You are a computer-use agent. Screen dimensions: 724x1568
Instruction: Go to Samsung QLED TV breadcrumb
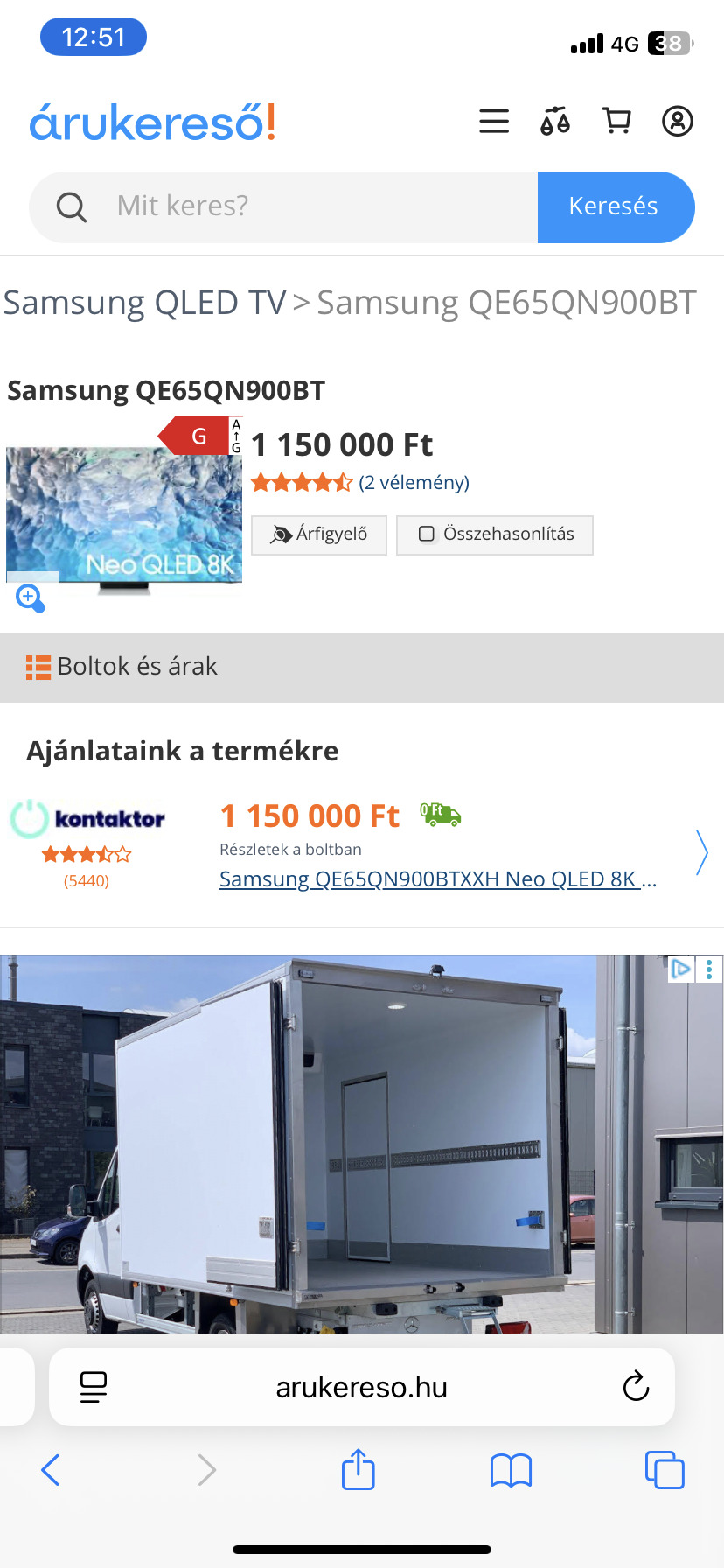[x=145, y=303]
